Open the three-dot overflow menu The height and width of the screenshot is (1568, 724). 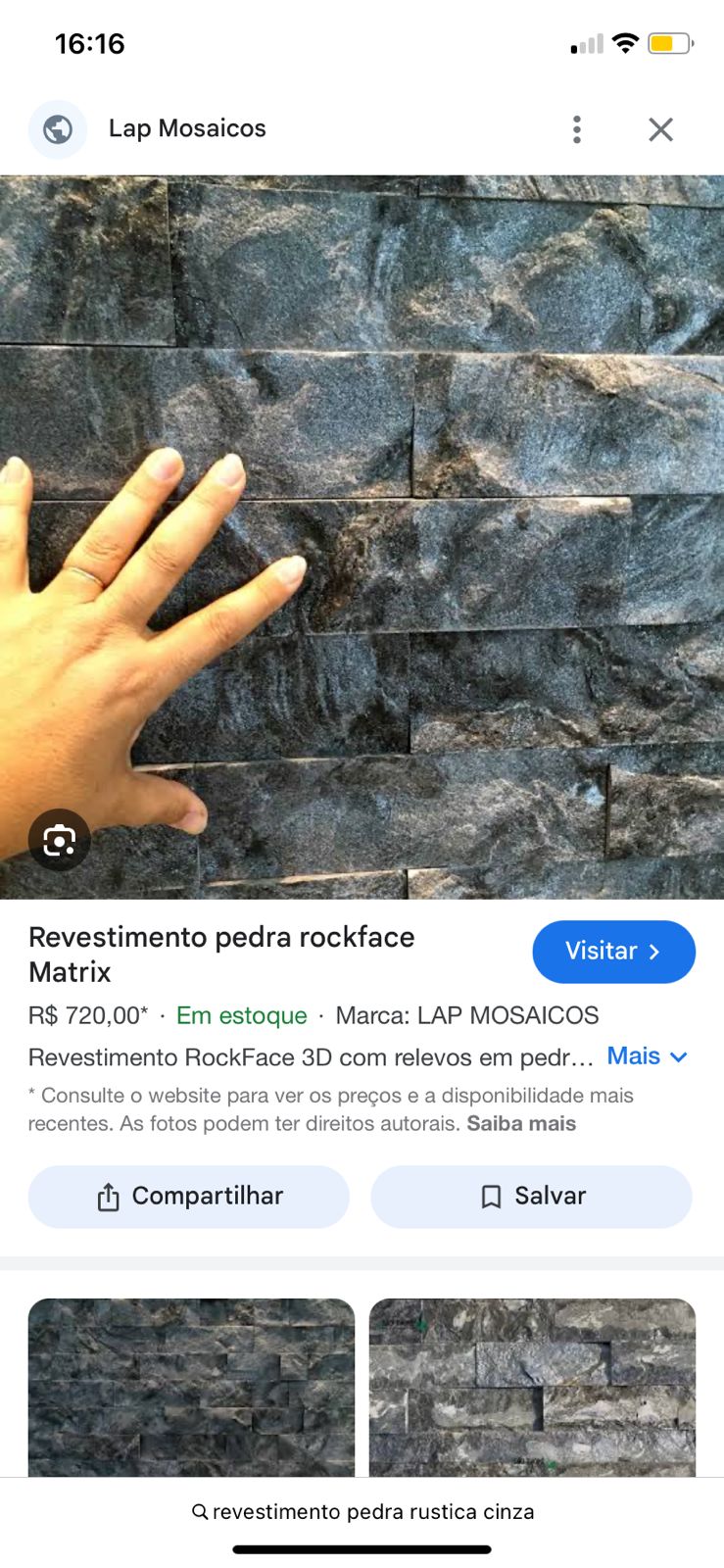coord(577,129)
